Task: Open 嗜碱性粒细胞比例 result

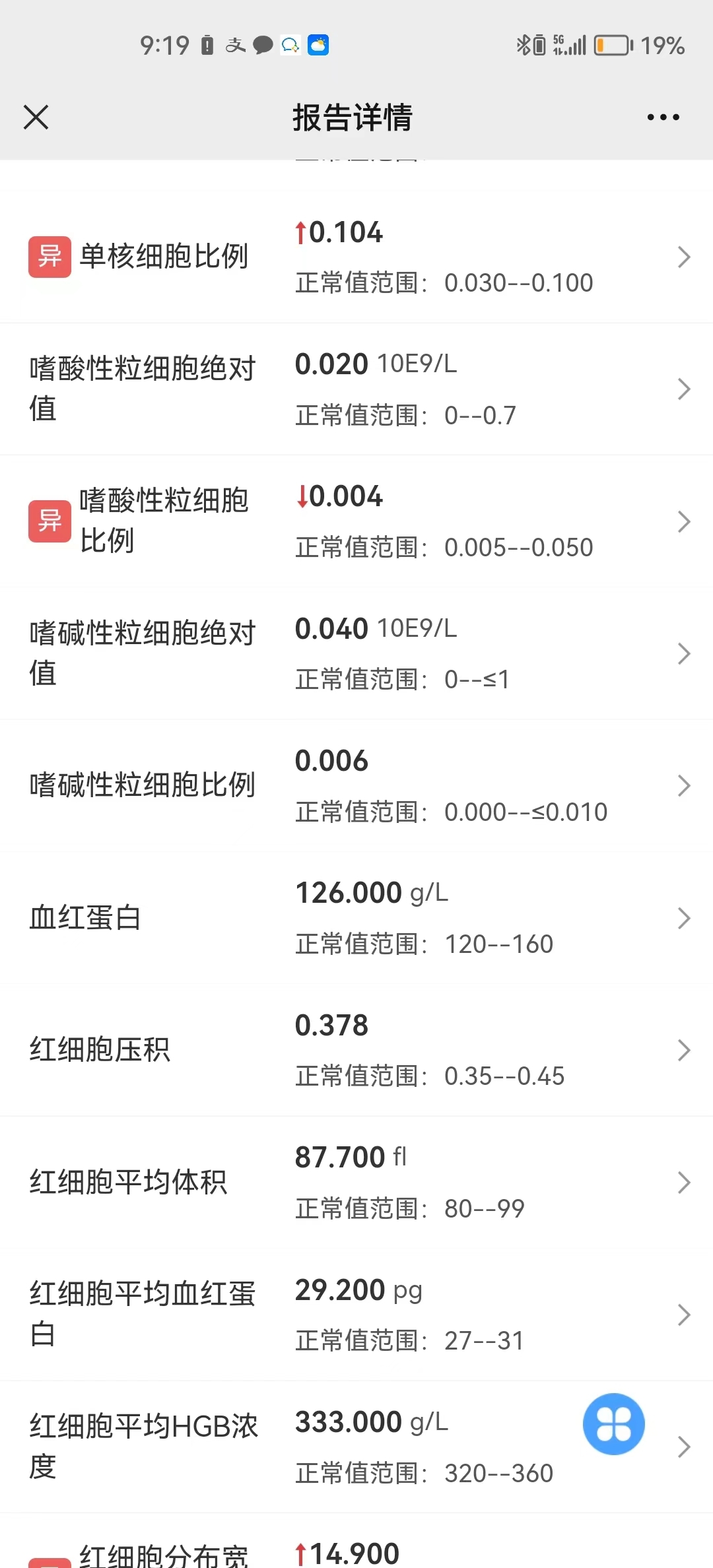Action: click(x=356, y=785)
